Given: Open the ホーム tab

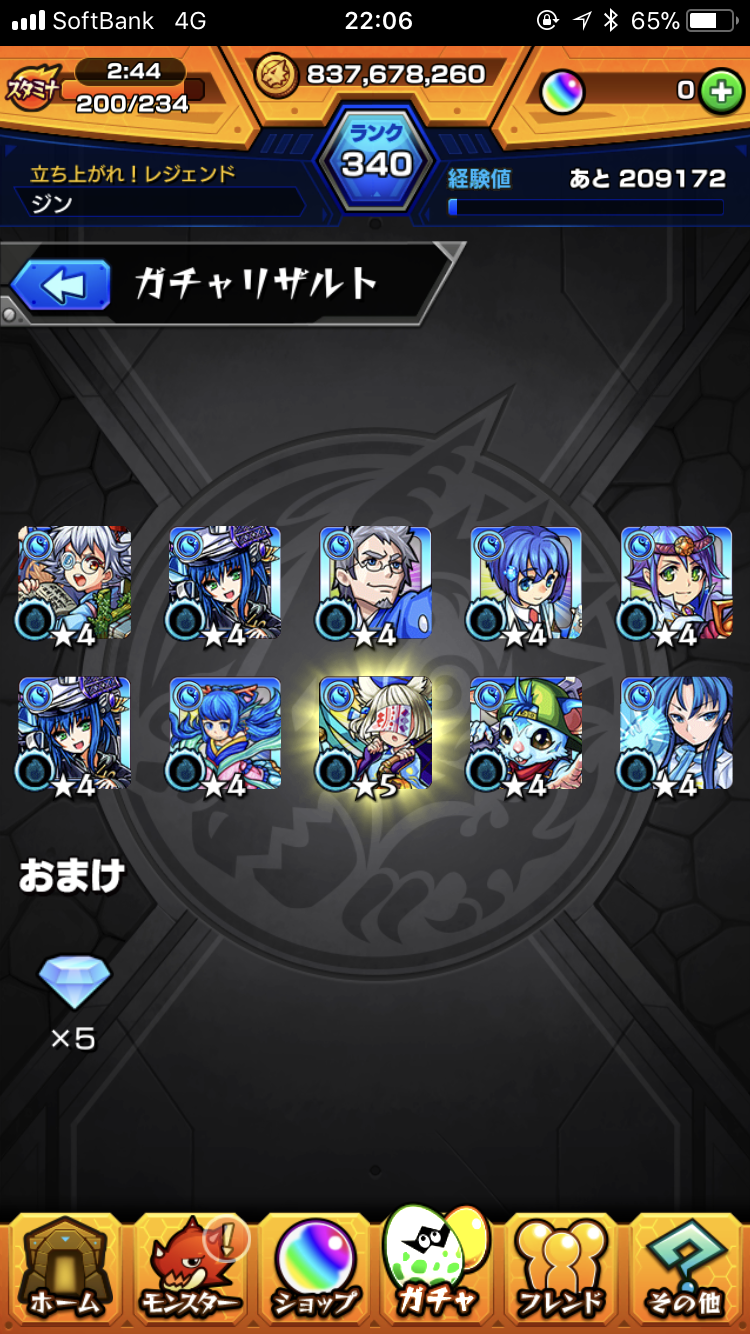Looking at the screenshot, I should (x=63, y=1266).
